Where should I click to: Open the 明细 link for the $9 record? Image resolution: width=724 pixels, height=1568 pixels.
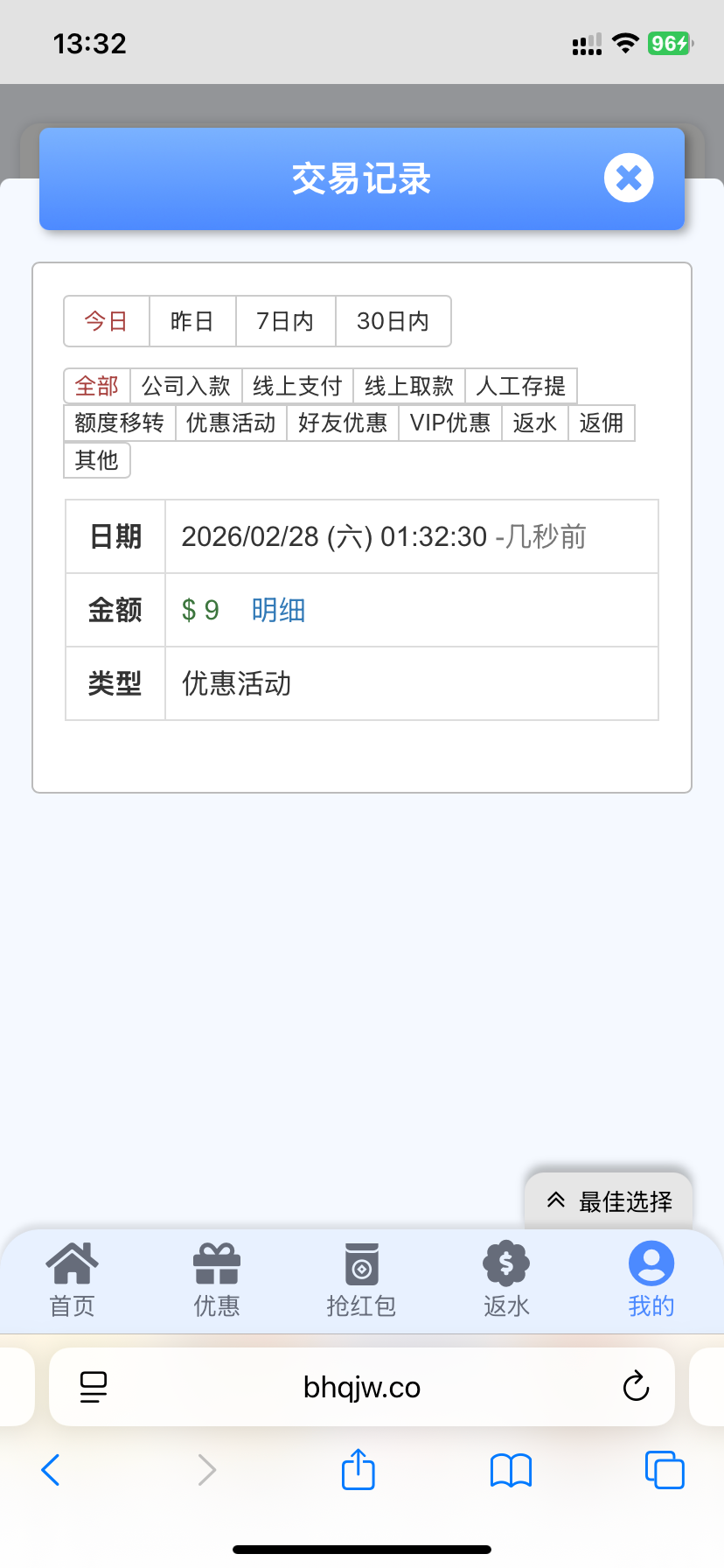click(278, 610)
